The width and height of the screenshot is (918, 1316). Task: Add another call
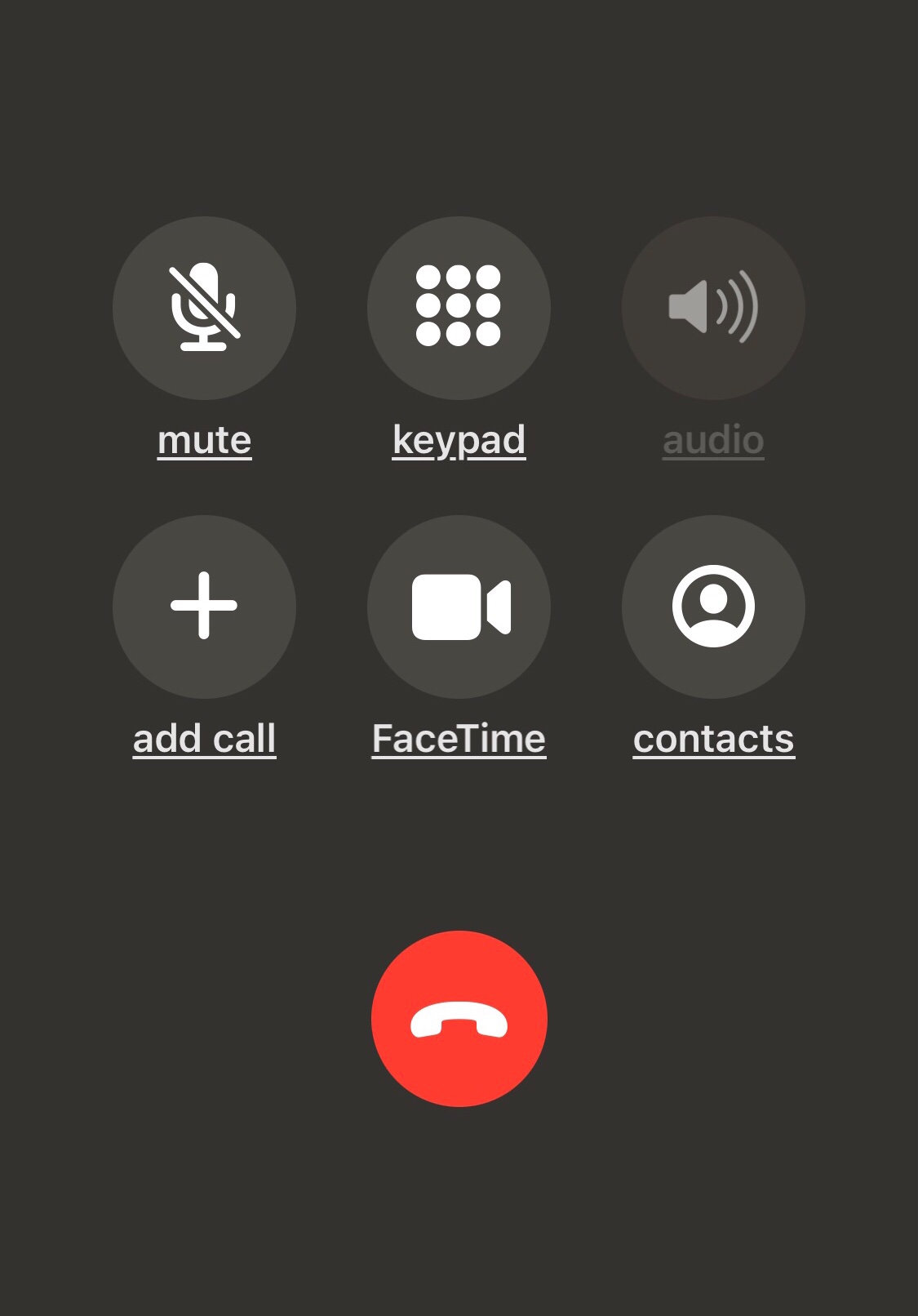coord(204,607)
